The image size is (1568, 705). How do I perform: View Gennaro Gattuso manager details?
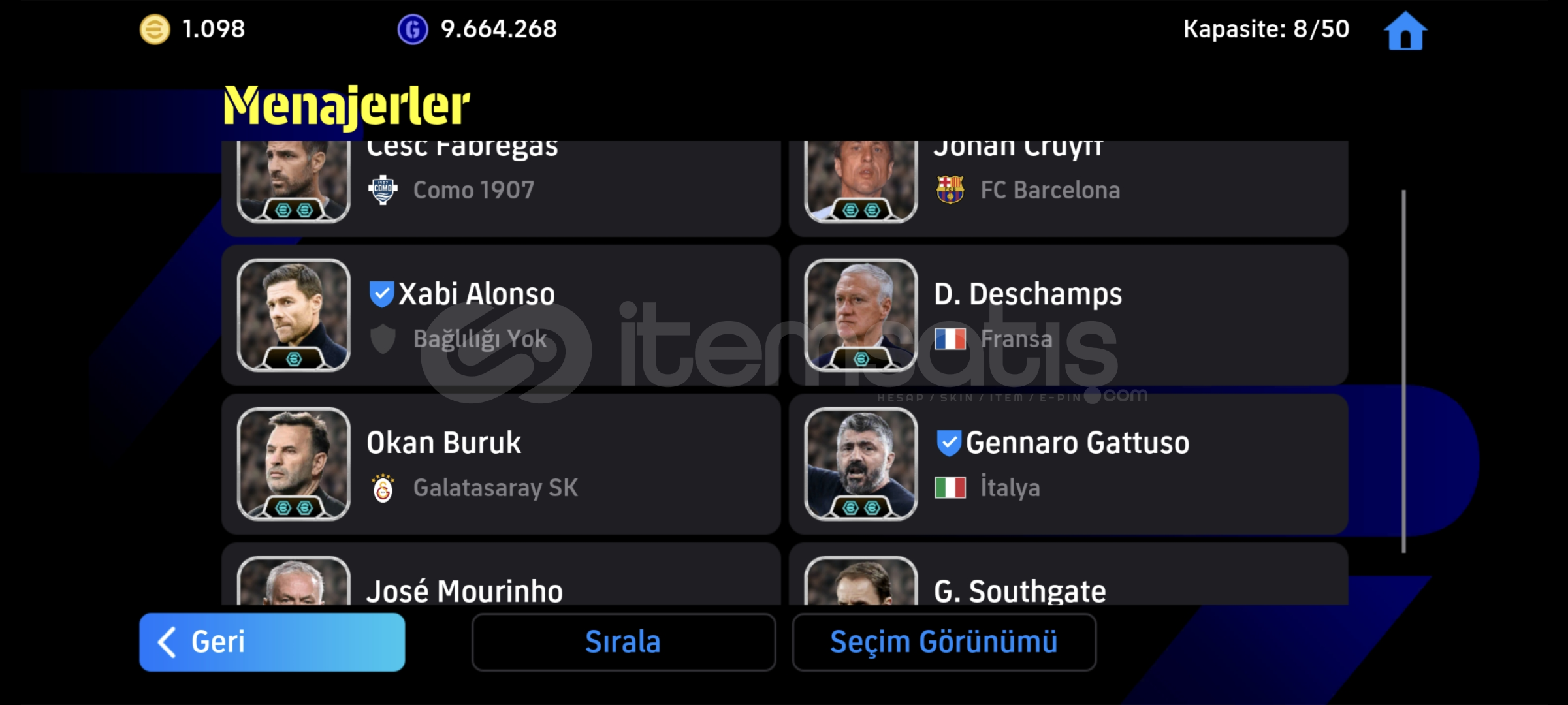coord(1068,464)
